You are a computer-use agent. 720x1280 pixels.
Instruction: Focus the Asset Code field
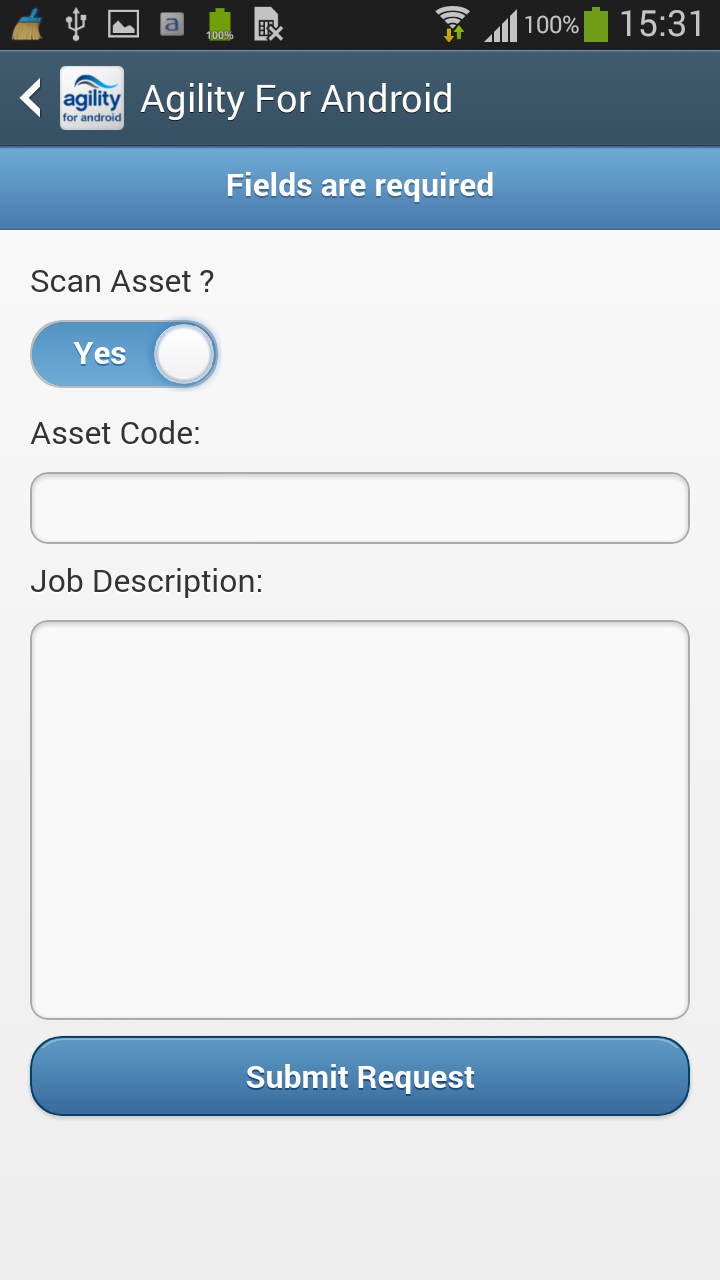tap(360, 508)
